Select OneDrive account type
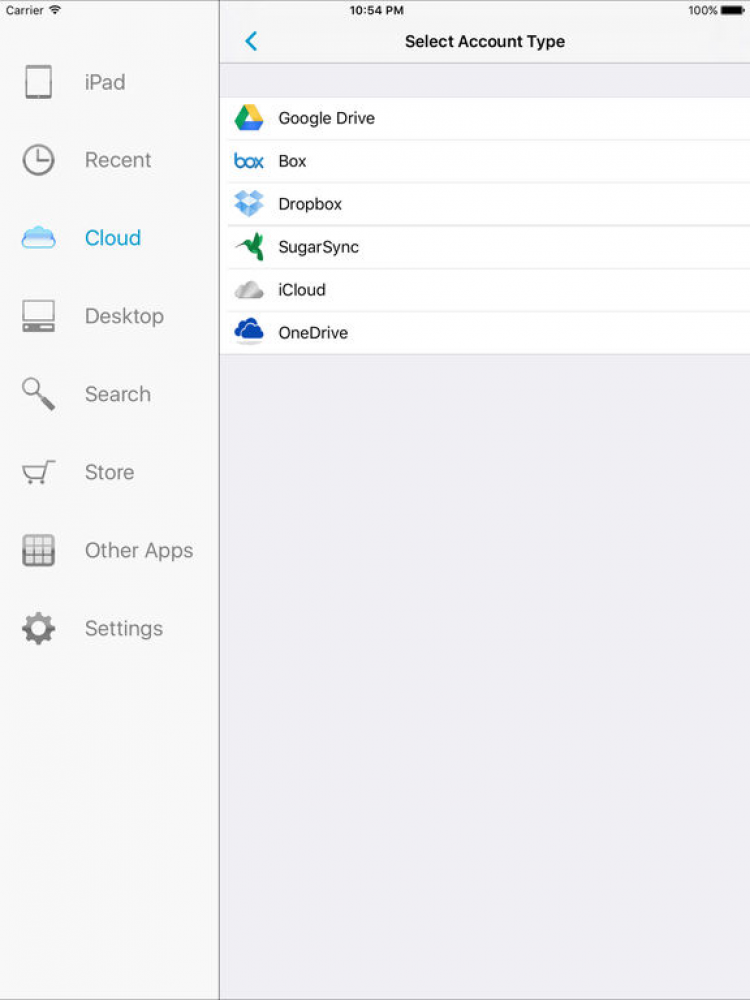 [485, 333]
